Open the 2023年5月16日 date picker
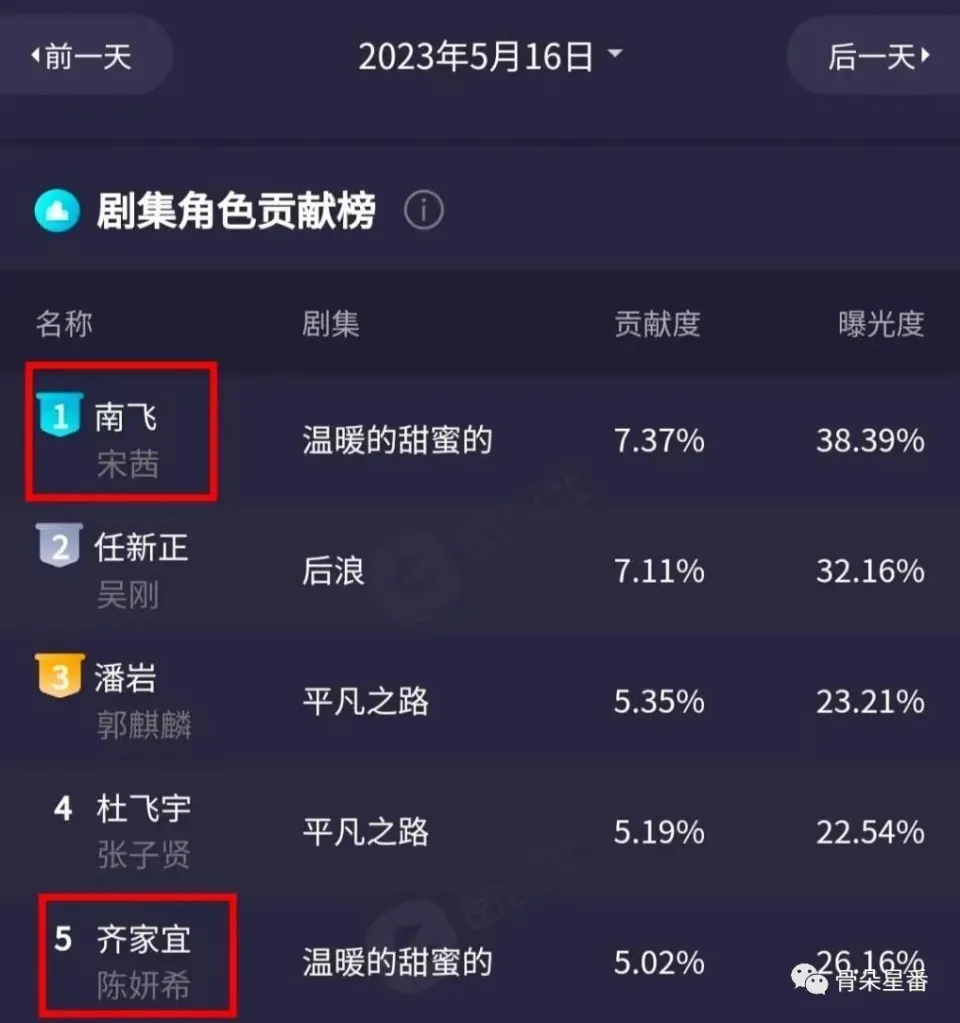The width and height of the screenshot is (960, 1023). (489, 56)
